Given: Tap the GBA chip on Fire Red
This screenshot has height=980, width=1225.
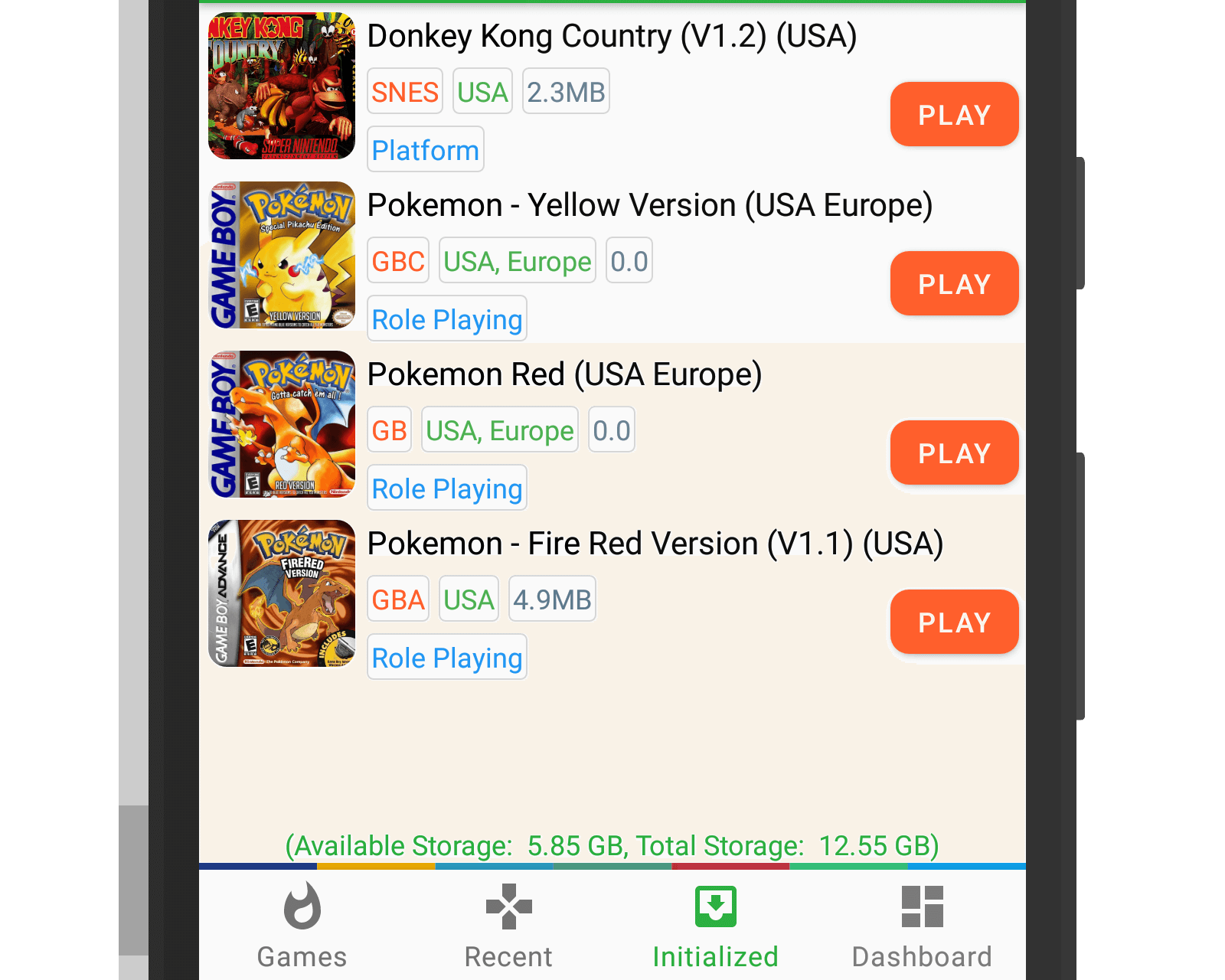Looking at the screenshot, I should (x=398, y=599).
